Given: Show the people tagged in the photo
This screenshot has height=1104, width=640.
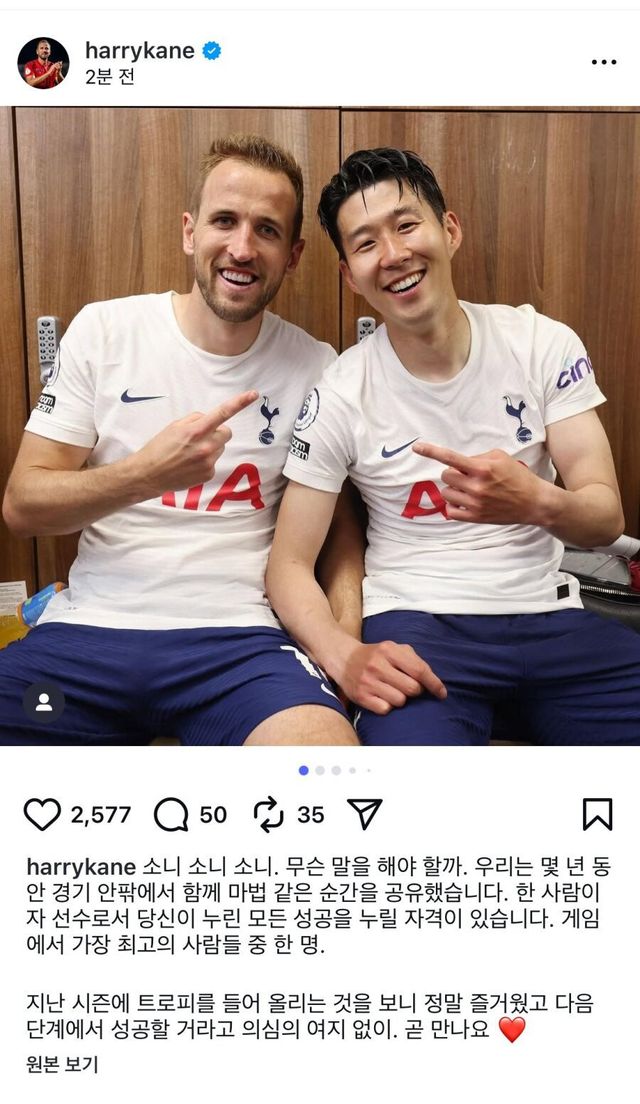Looking at the screenshot, I should [44, 702].
